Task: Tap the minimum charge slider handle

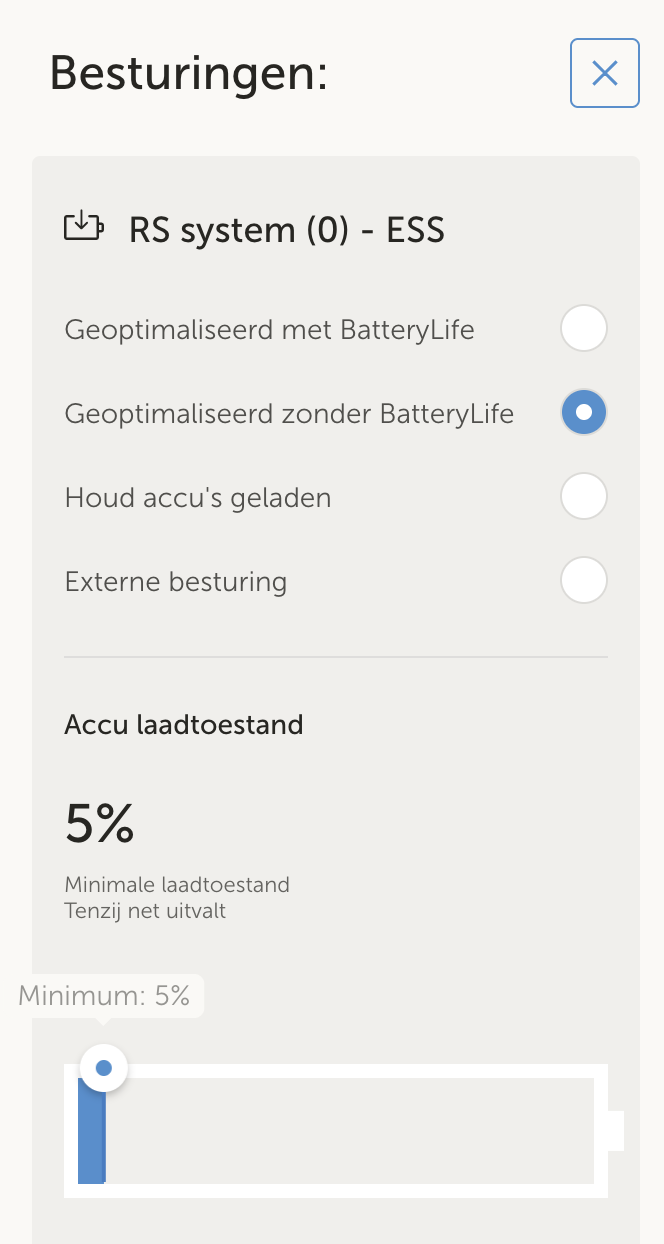Action: pos(103,1068)
